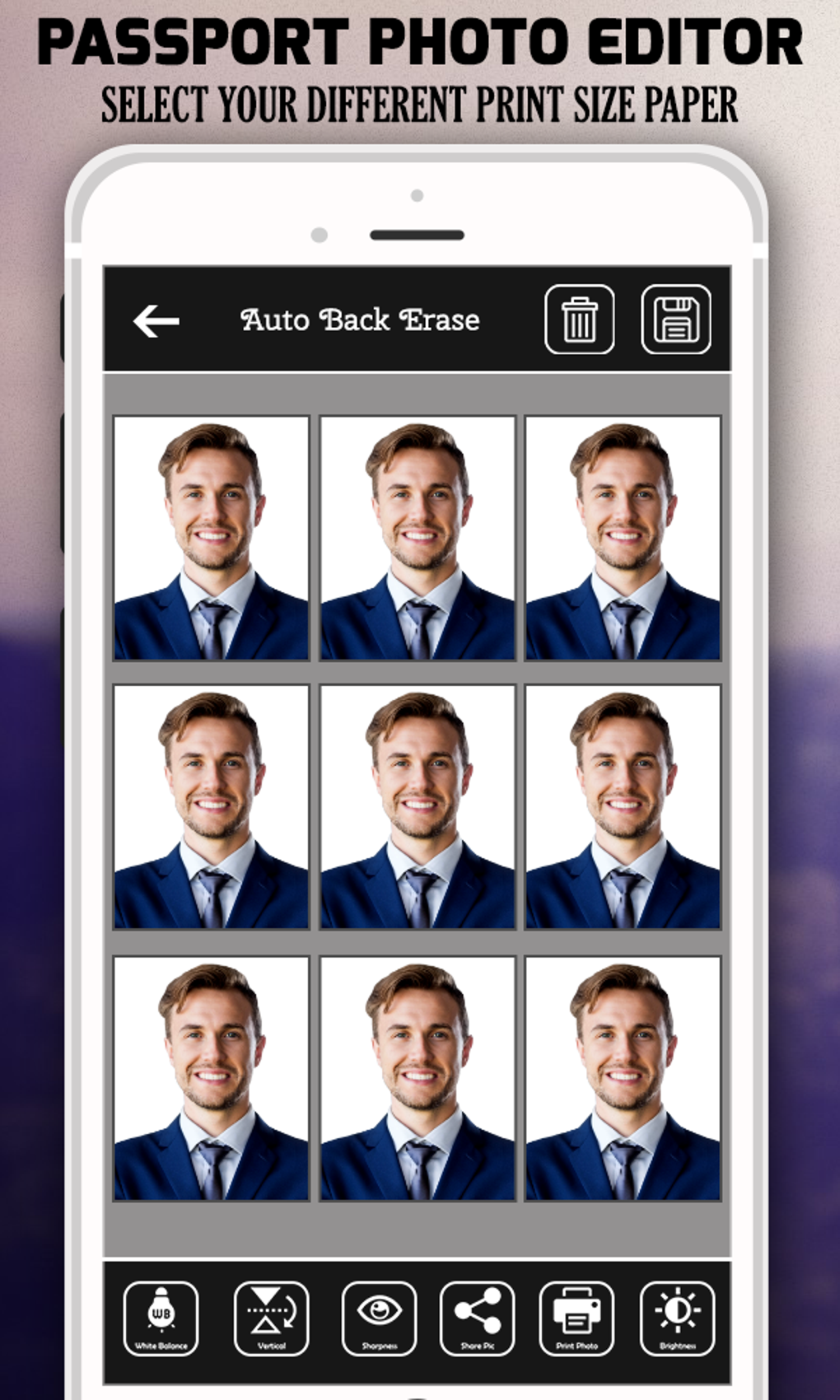Screen dimensions: 840x1400
Task: Go back using the arrow icon
Action: (156, 320)
